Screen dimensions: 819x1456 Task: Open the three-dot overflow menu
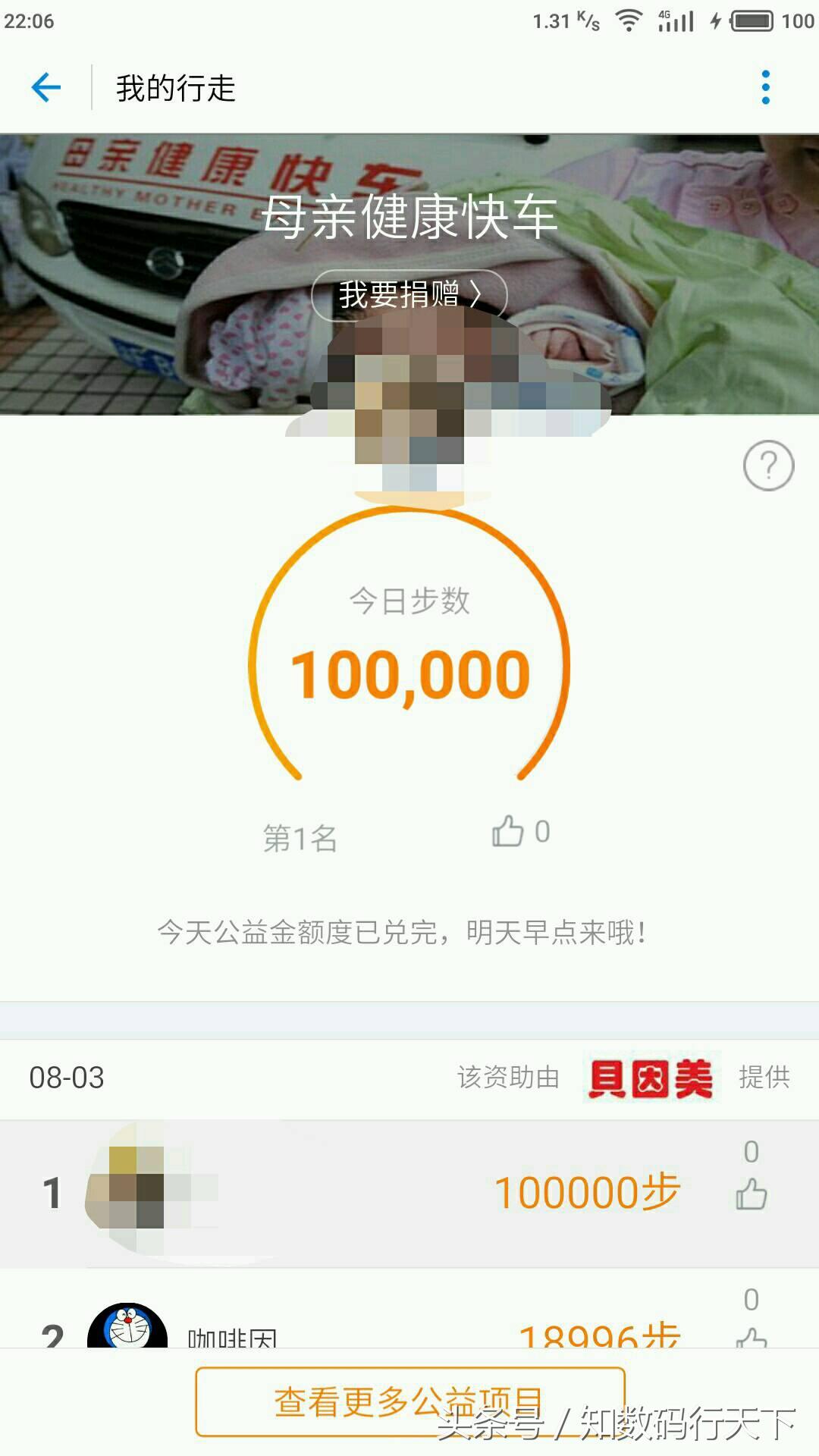click(x=766, y=87)
